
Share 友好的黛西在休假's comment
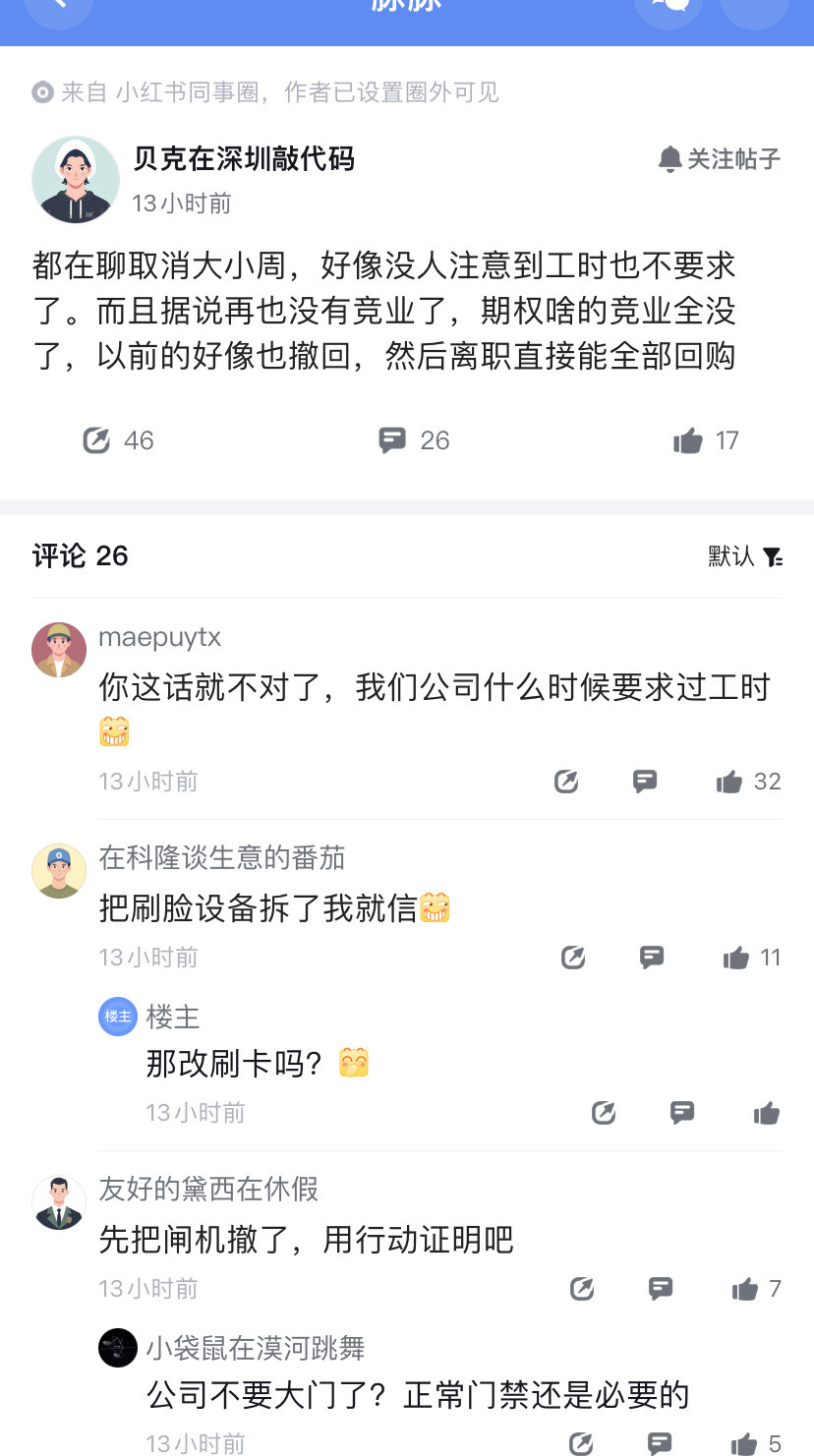pos(582,1289)
